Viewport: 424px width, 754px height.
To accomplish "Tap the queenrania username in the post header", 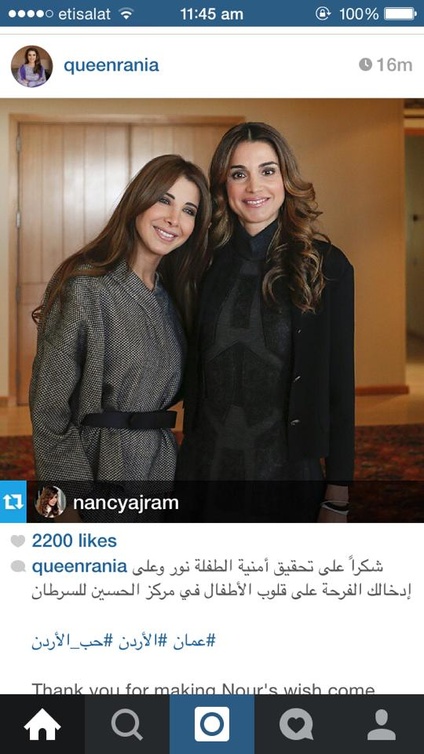I will pos(111,65).
